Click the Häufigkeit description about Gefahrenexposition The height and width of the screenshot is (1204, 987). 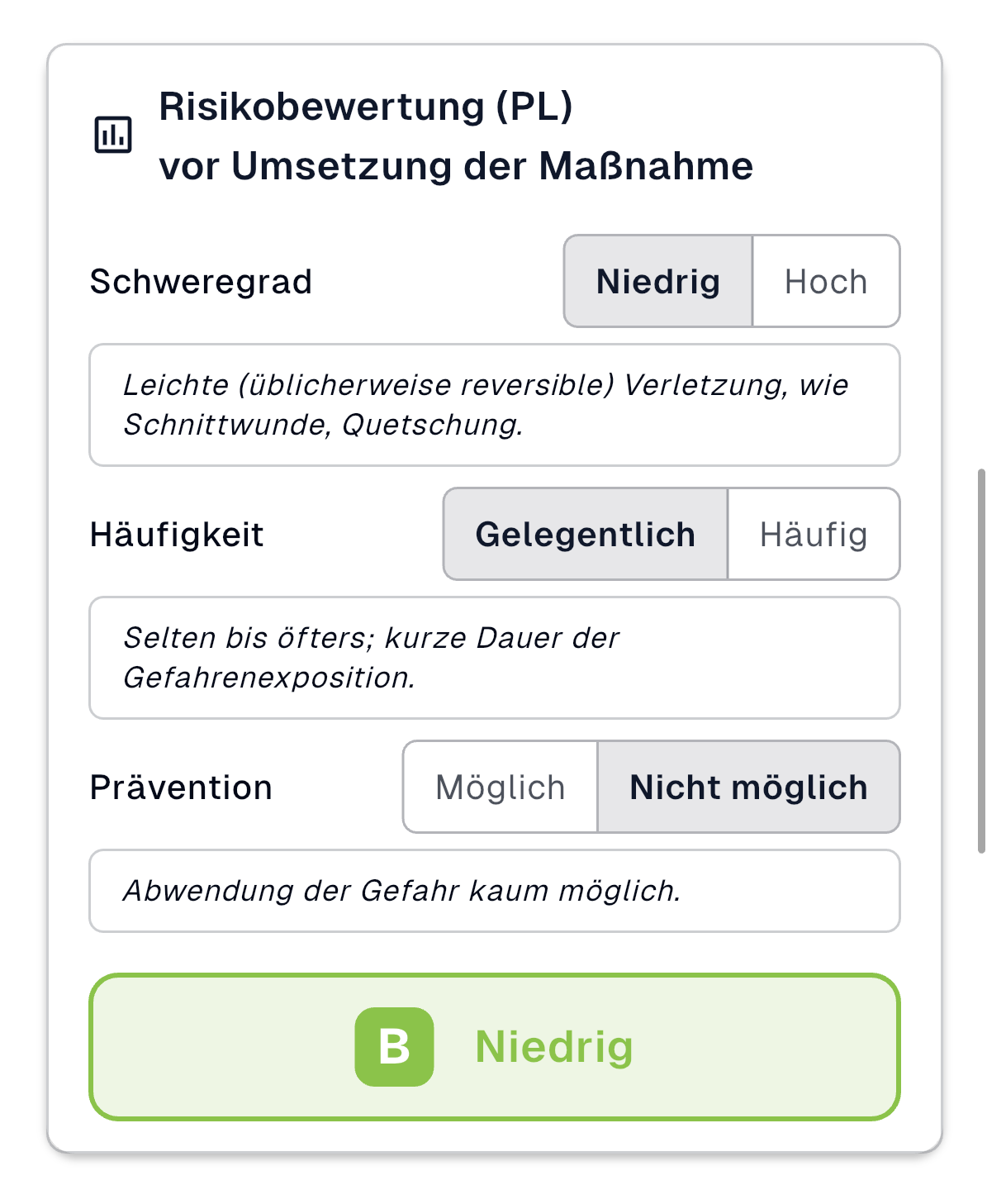coord(494,657)
